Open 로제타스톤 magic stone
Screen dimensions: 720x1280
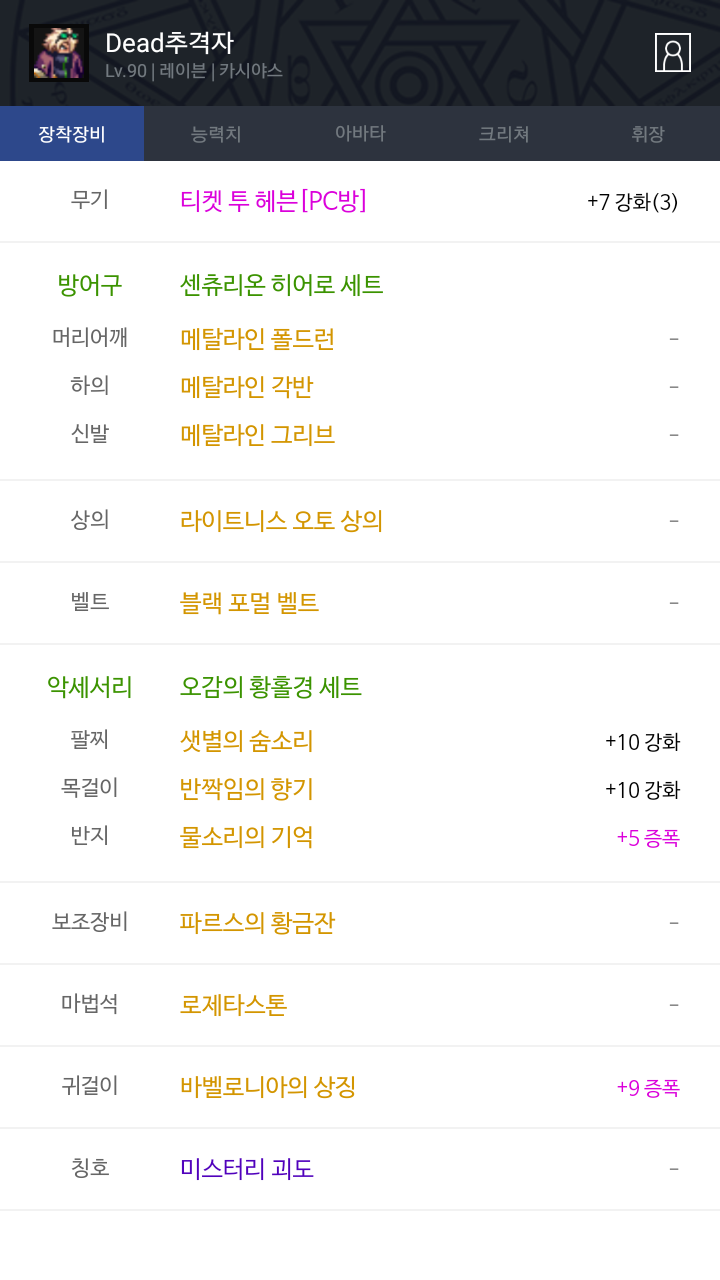tap(233, 1005)
